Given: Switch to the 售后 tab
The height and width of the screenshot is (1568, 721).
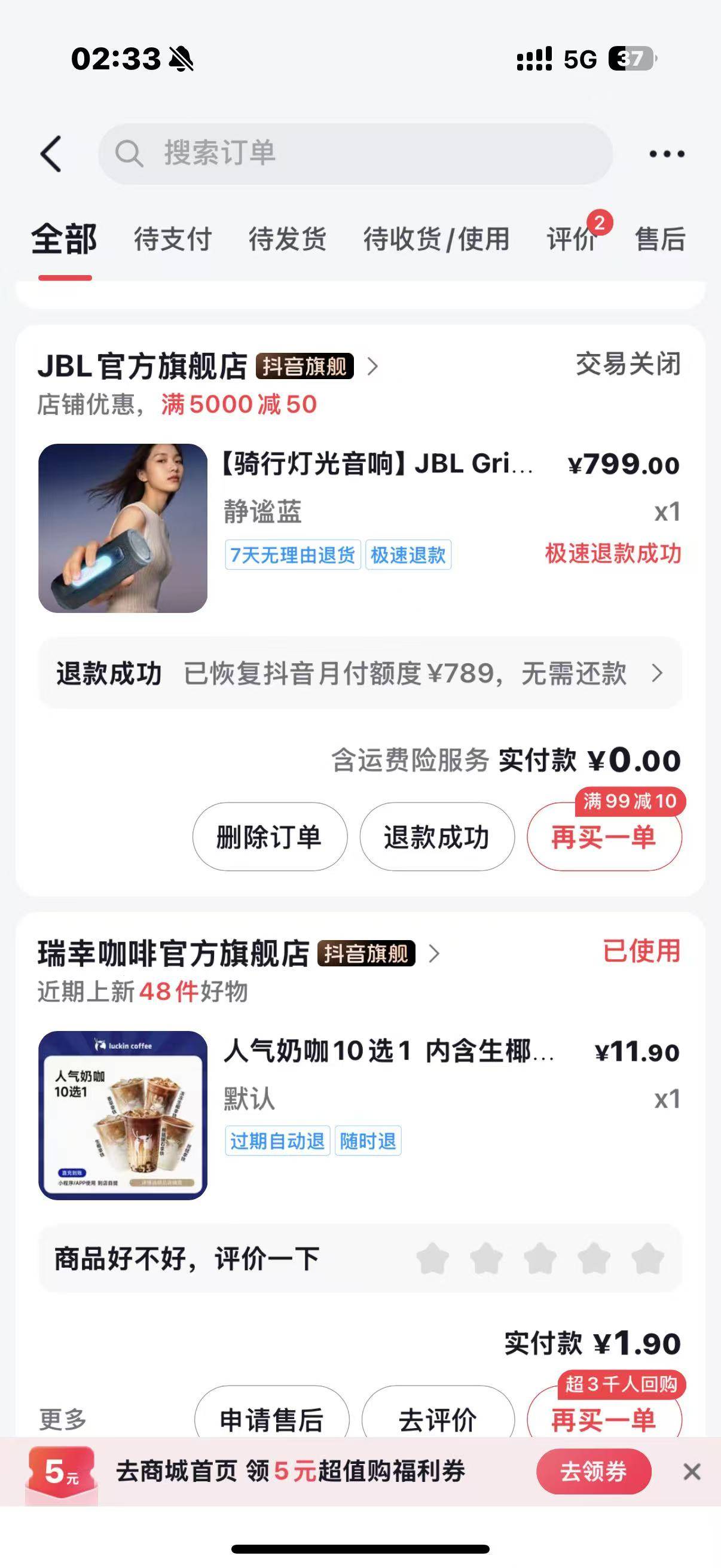Looking at the screenshot, I should pyautogui.click(x=660, y=239).
